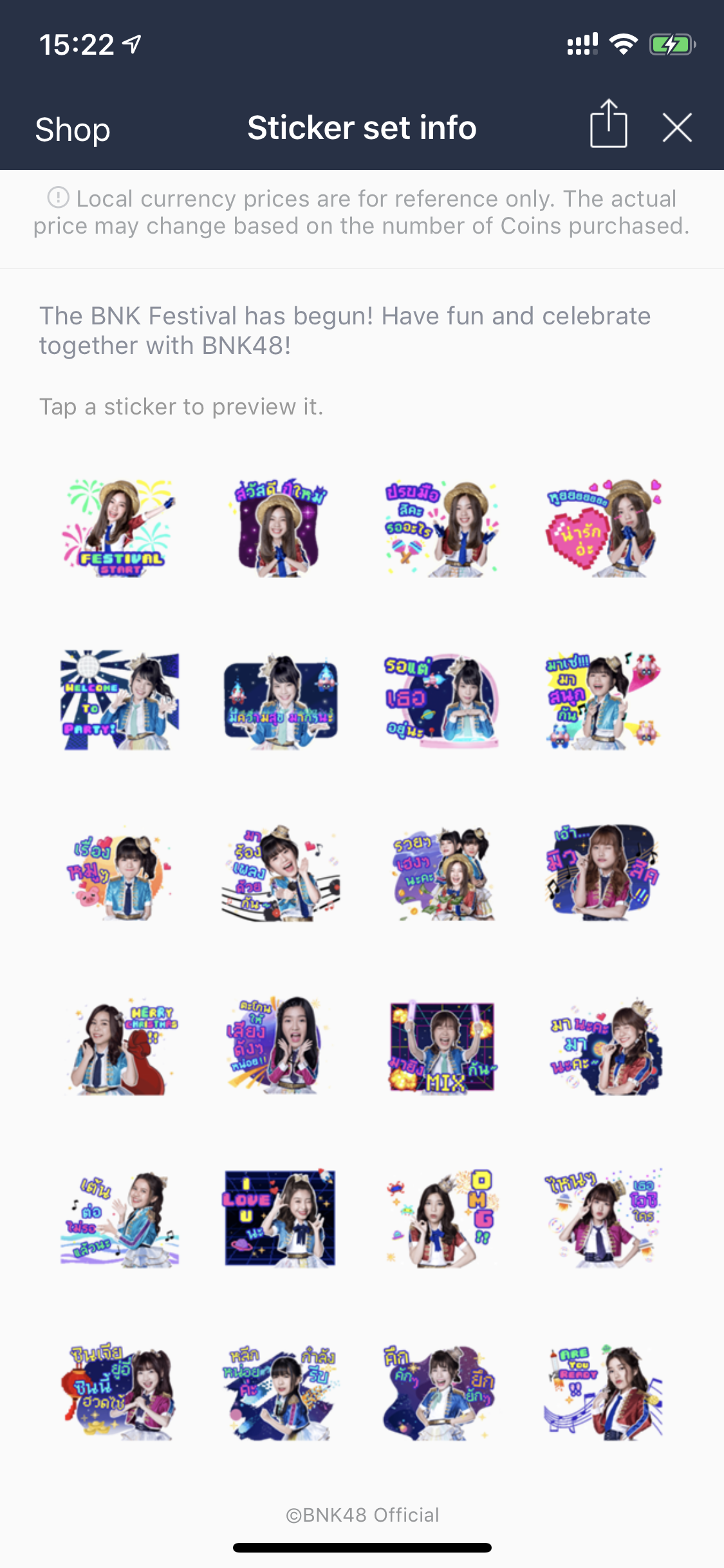Preview the Merry Christmas sticker
The image size is (724, 1568).
pos(120,1047)
